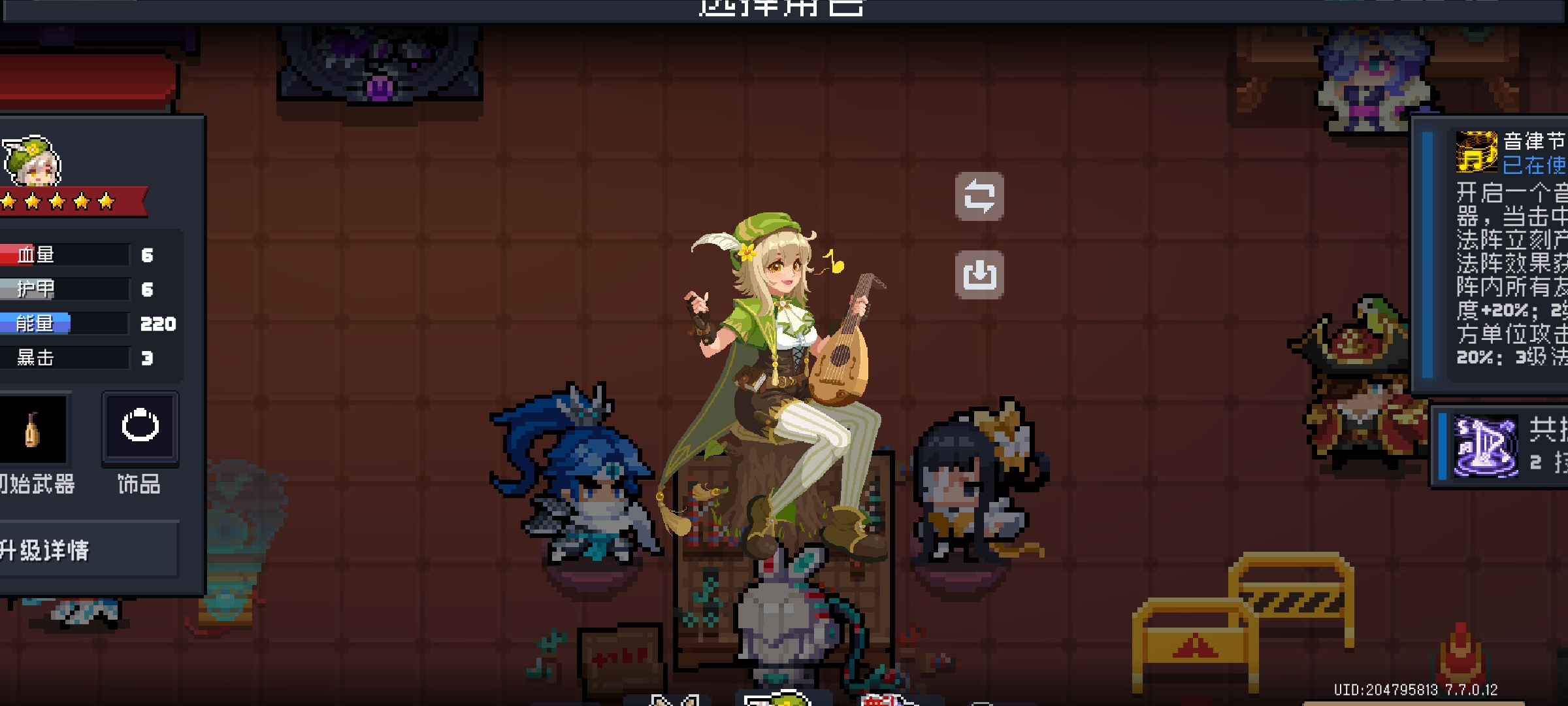1568x706 pixels.
Task: Tap the swap skin arrows icon
Action: click(979, 196)
